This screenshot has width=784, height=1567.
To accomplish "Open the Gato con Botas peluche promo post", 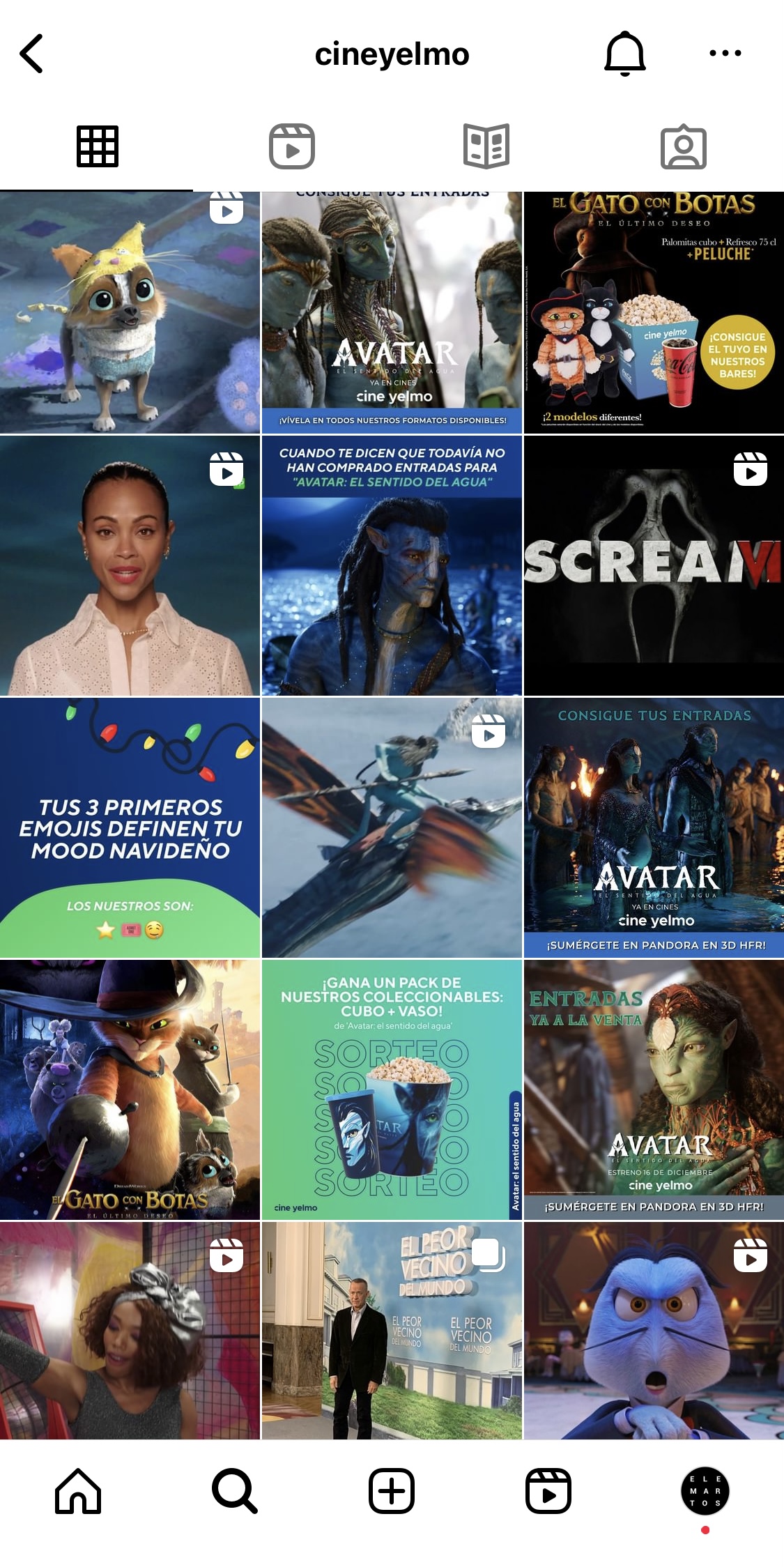I will tap(653, 312).
